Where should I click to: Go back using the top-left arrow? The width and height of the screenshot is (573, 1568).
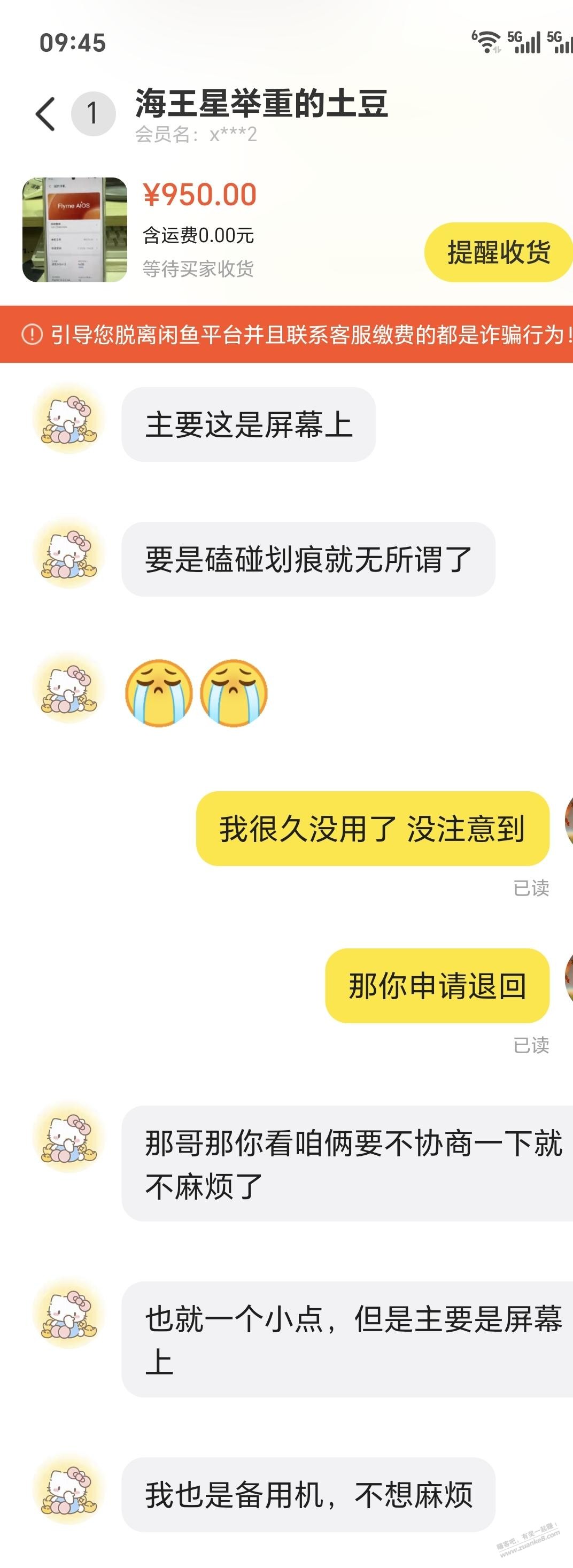(45, 114)
